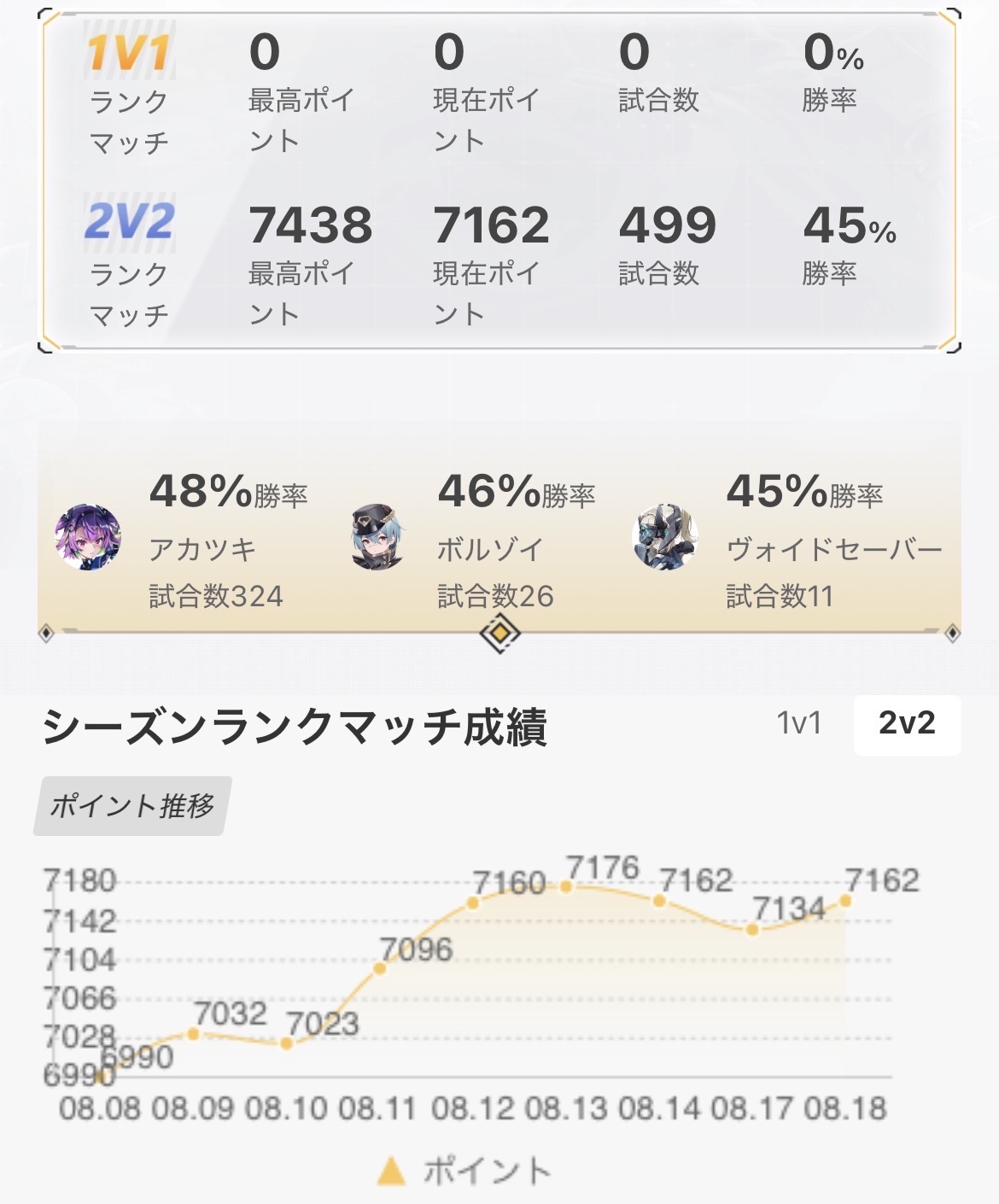999x1204 pixels.
Task: Tap the 7134 data point on 08.17
Action: pos(752,929)
